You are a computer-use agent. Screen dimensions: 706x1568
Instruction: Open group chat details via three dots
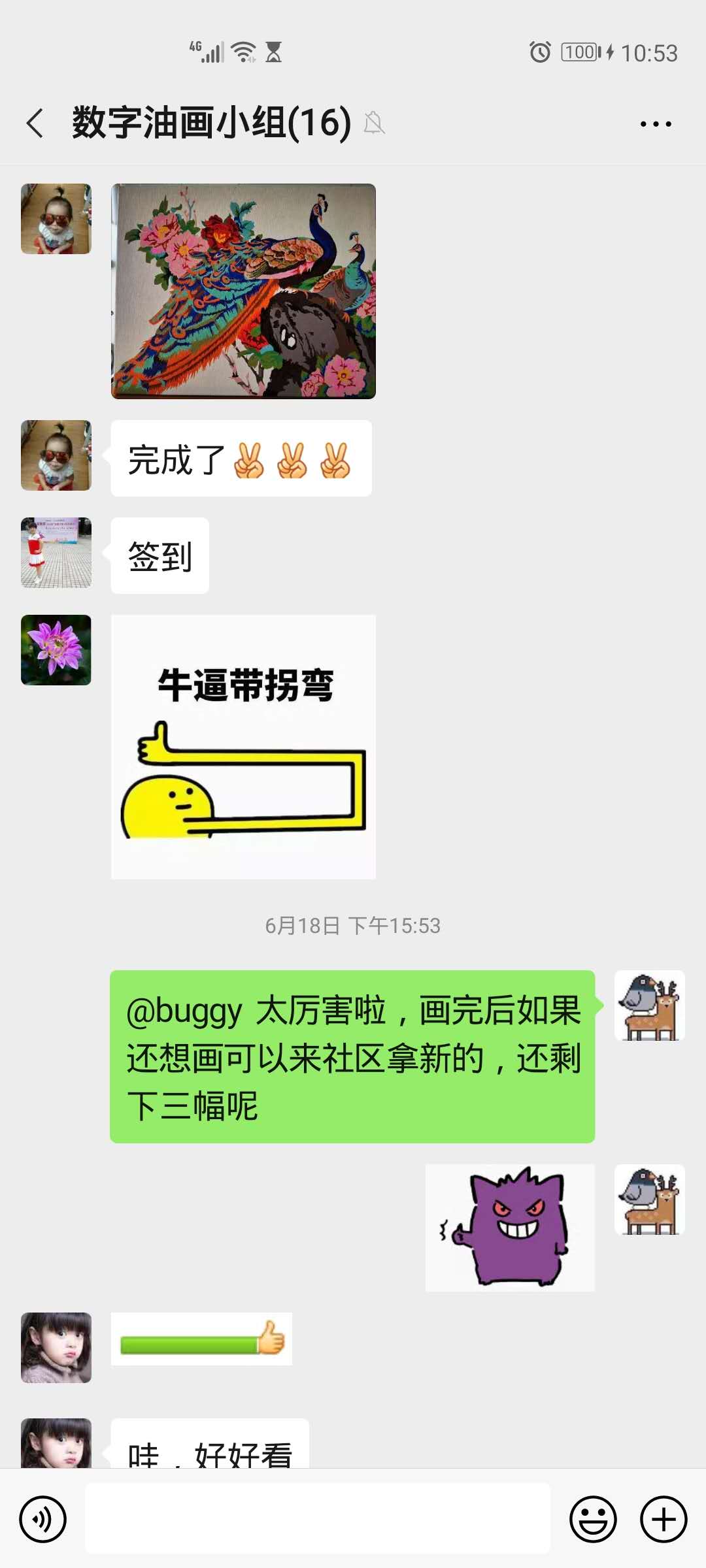coord(655,123)
